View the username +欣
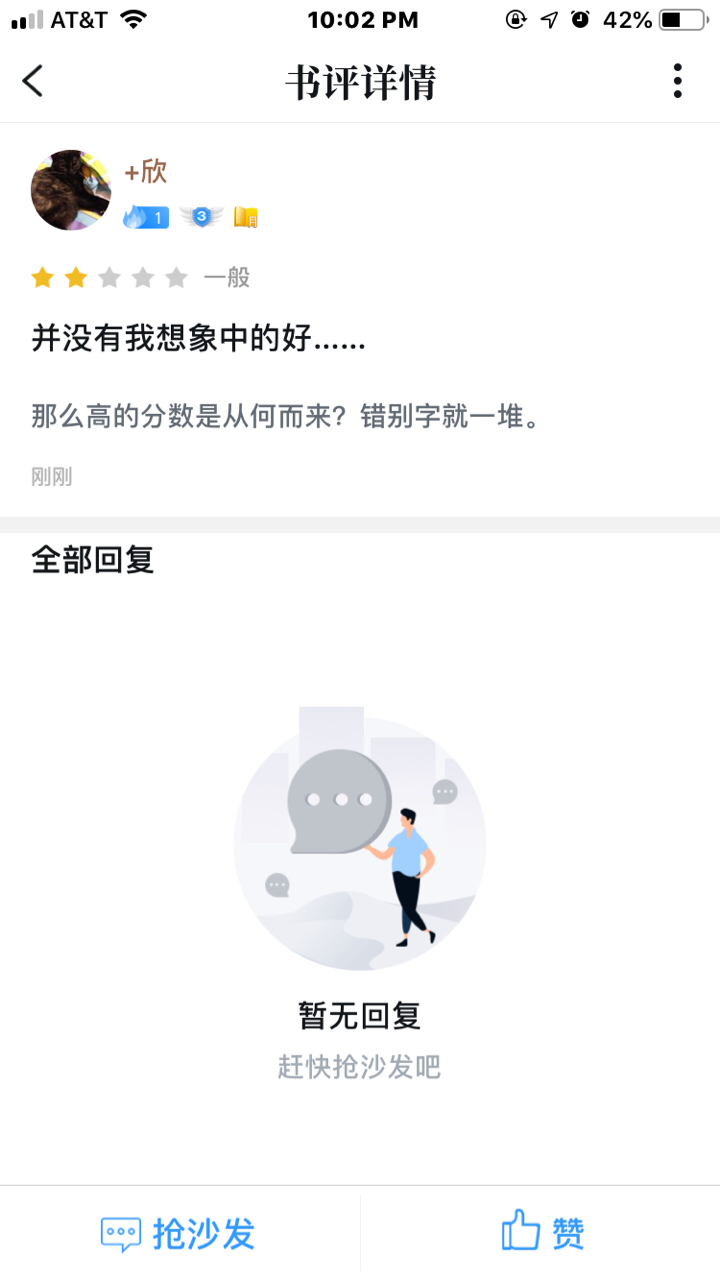 point(145,171)
